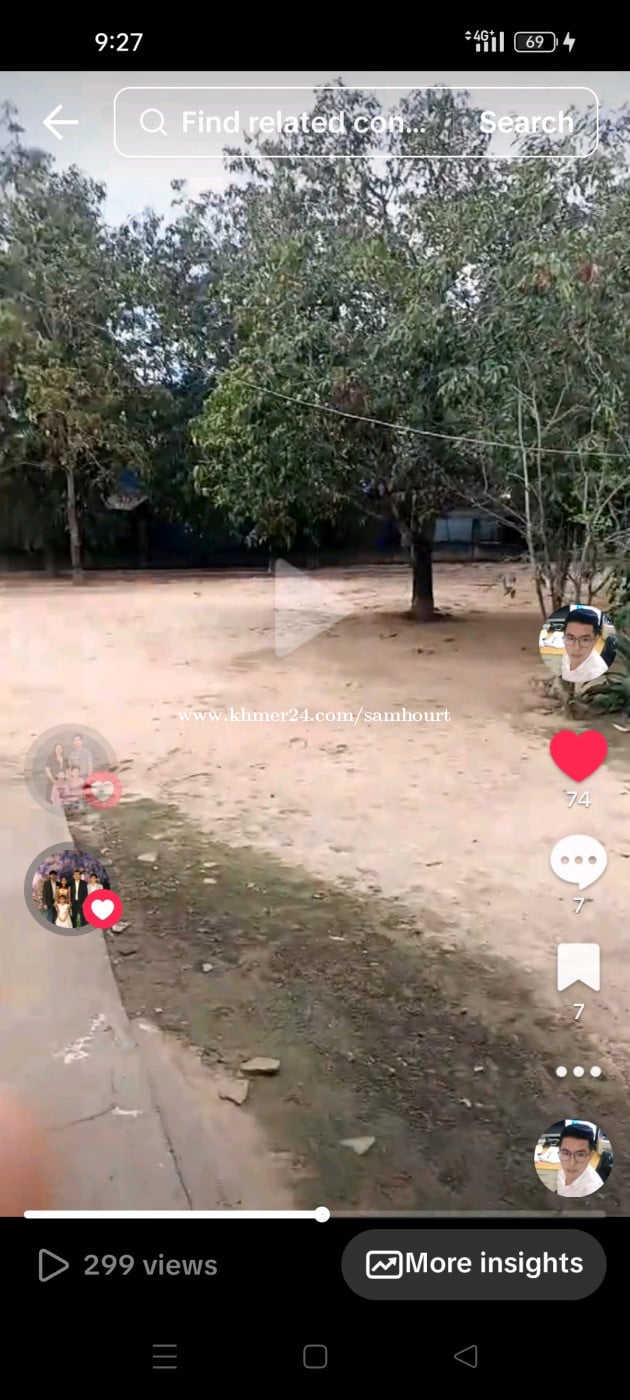The image size is (630, 1400).
Task: Open the Find related content search field
Action: (x=300, y=122)
